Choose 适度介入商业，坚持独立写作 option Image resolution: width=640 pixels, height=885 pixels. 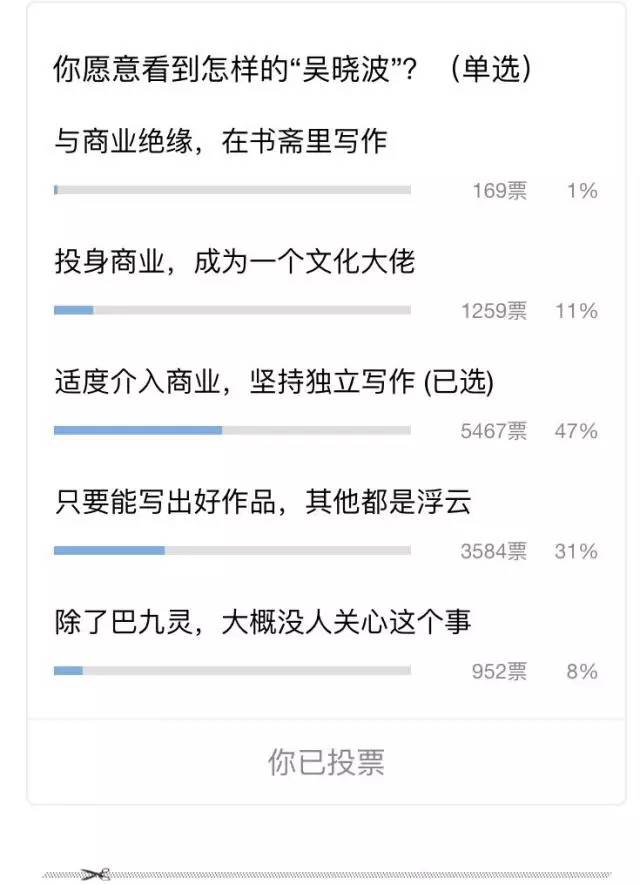pos(273,382)
